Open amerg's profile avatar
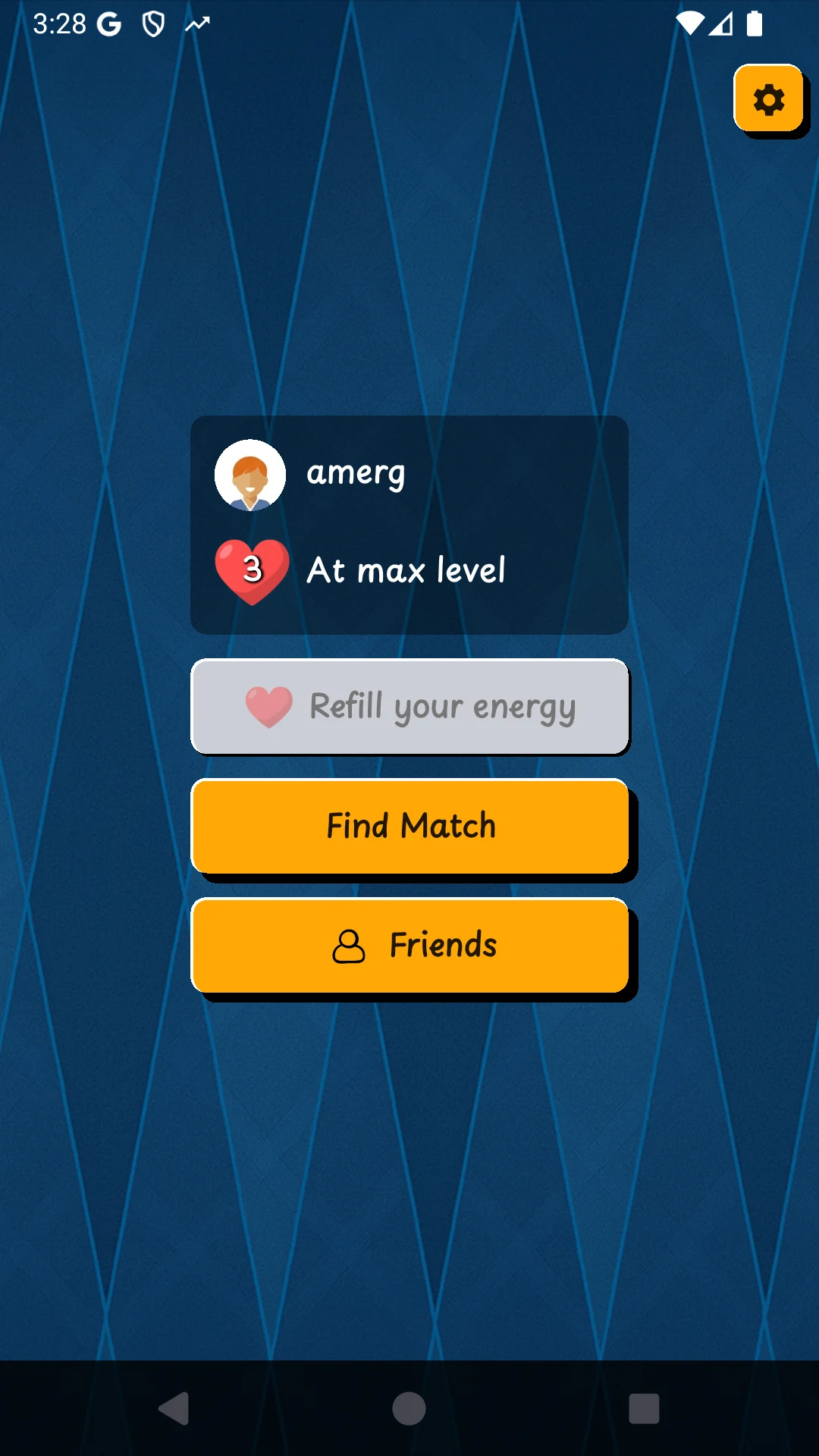The height and width of the screenshot is (1456, 819). pyautogui.click(x=250, y=475)
